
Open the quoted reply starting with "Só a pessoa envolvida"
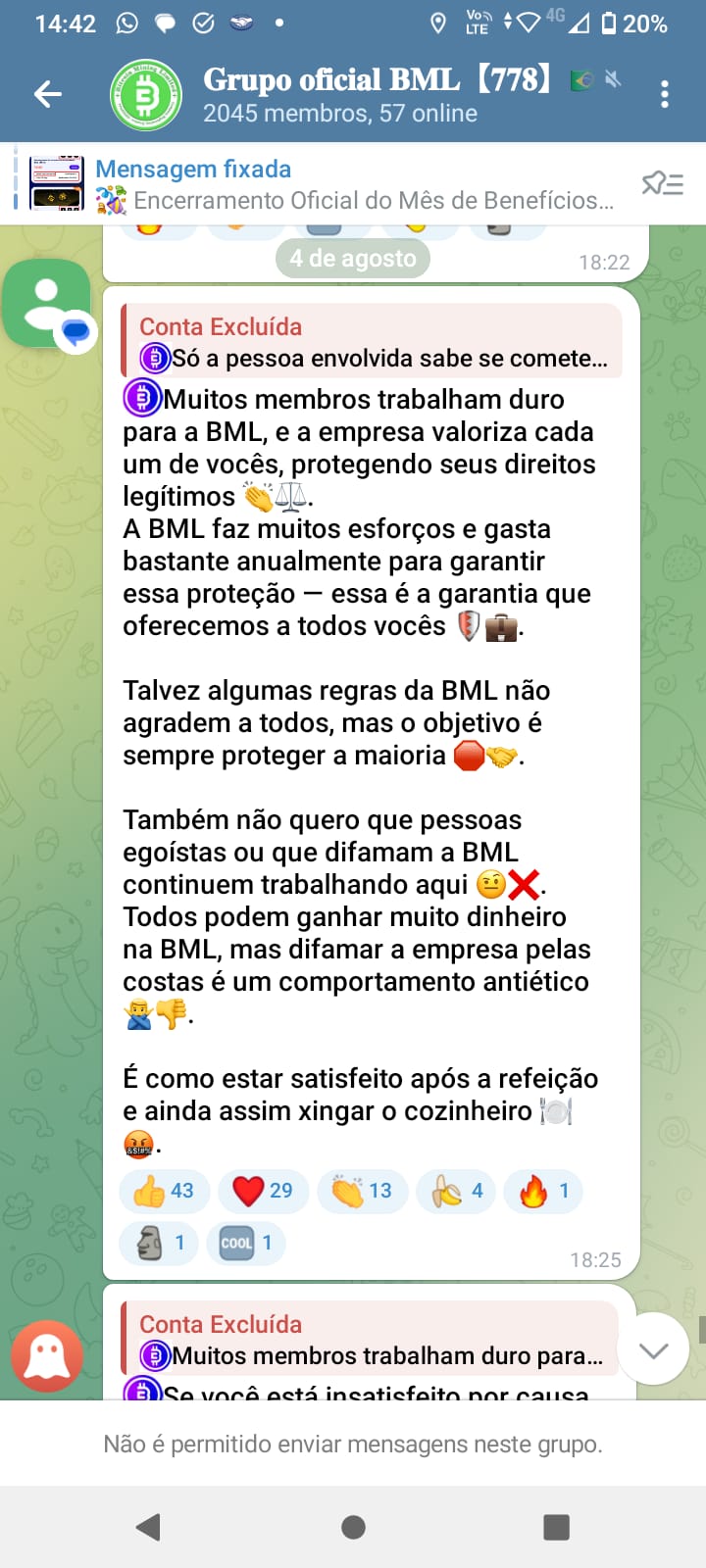pos(371,342)
